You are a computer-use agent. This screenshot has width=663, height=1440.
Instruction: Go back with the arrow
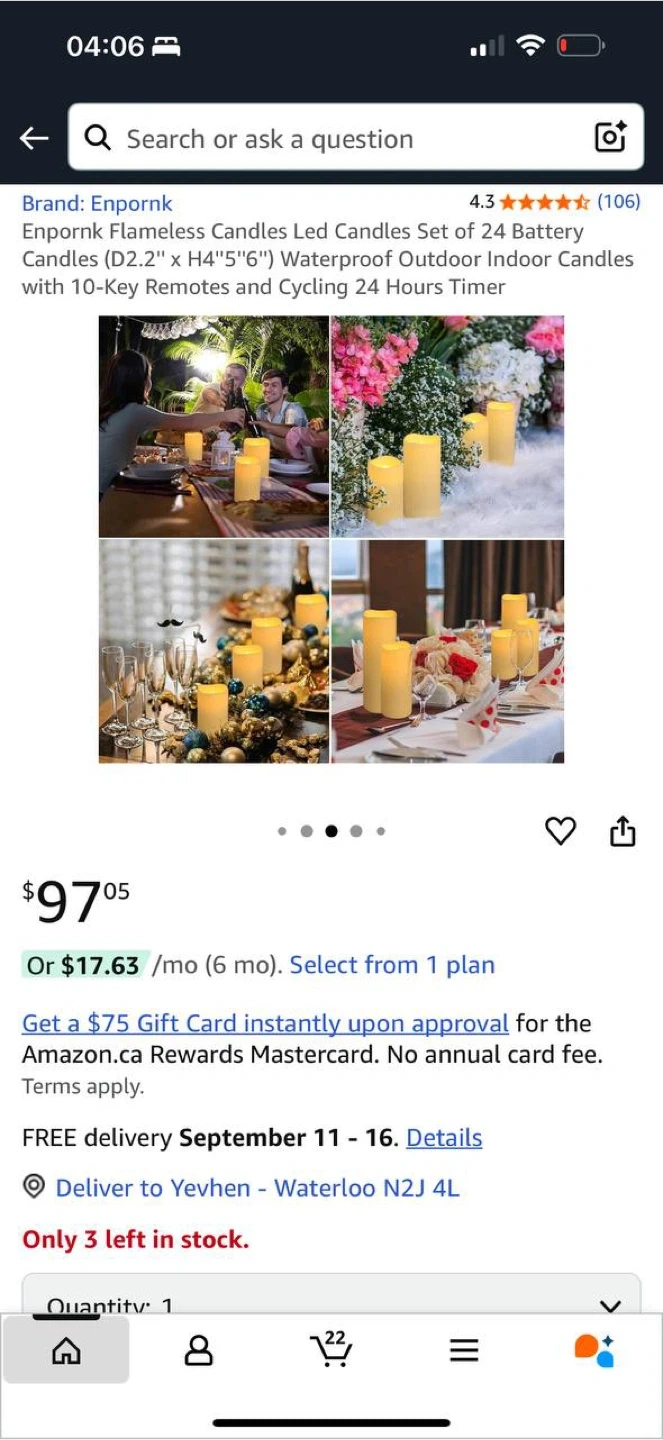pos(34,138)
